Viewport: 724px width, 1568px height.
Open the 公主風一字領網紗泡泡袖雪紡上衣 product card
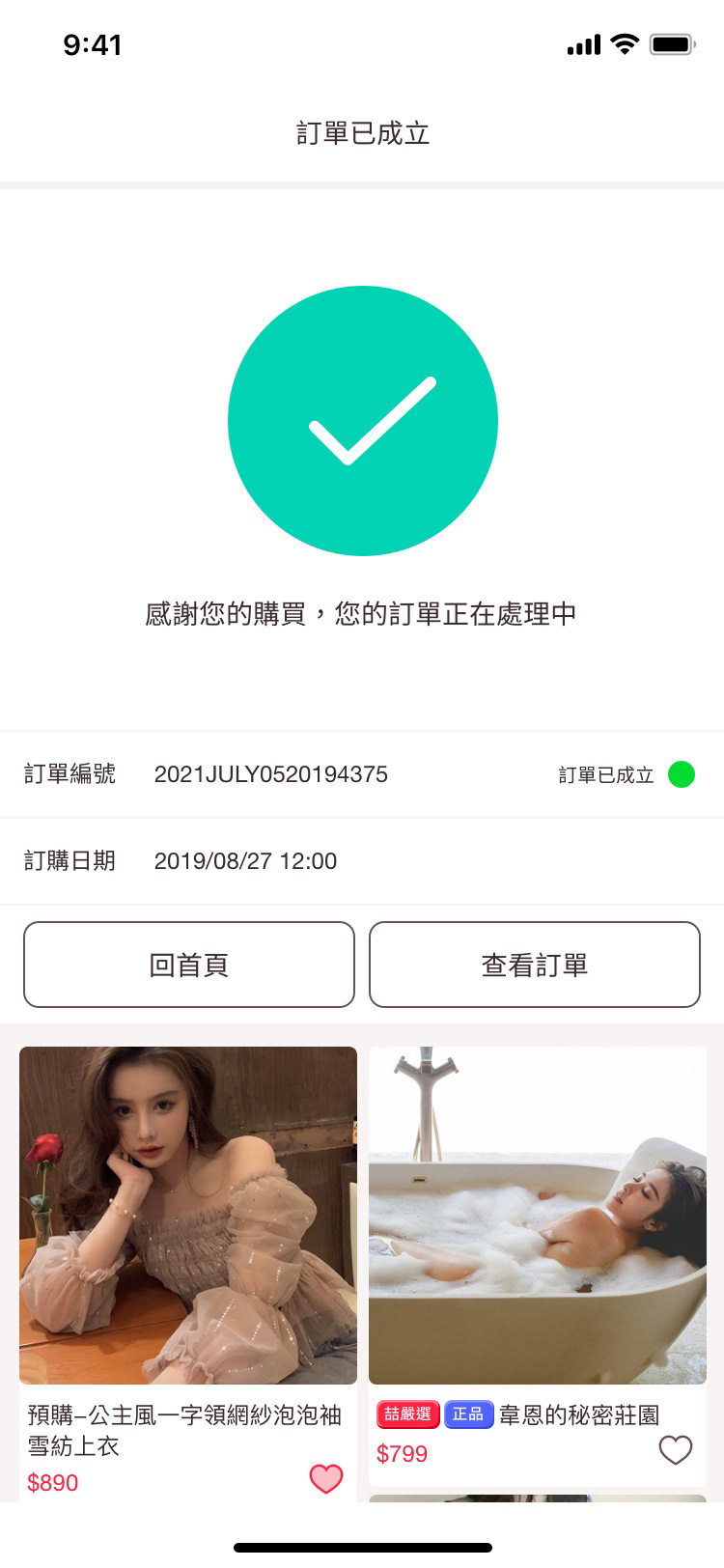(x=188, y=1217)
